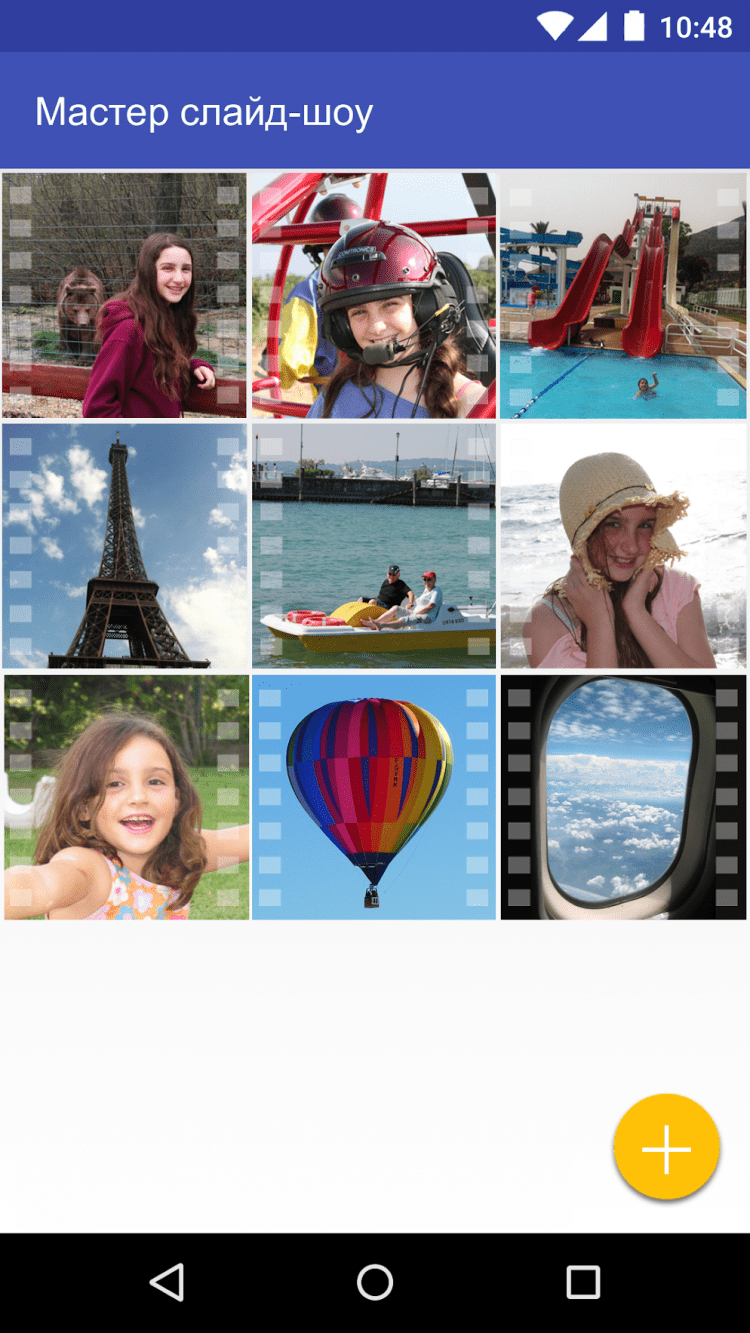Open the pedal boat slideshow
The image size is (750, 1333).
coord(374,546)
